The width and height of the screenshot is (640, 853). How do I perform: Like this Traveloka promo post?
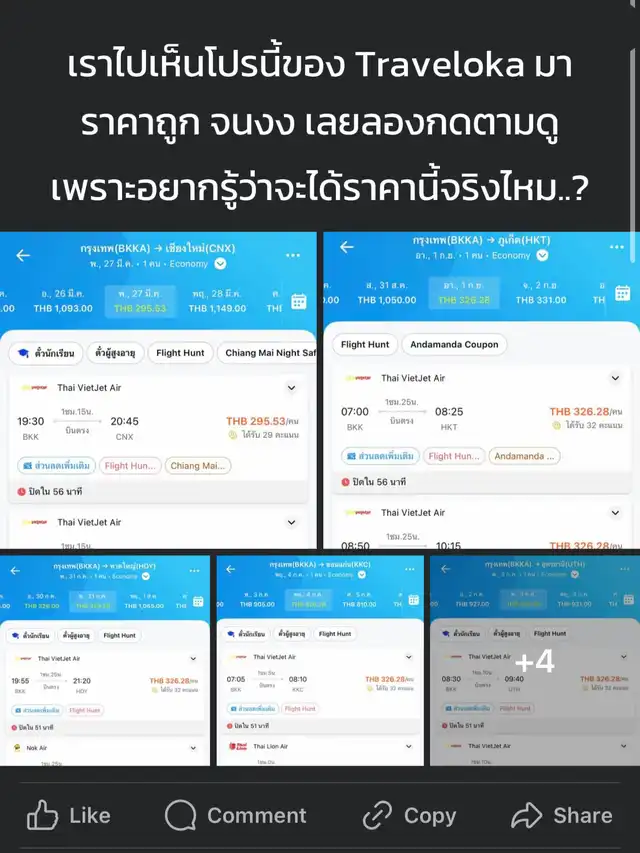coord(68,815)
